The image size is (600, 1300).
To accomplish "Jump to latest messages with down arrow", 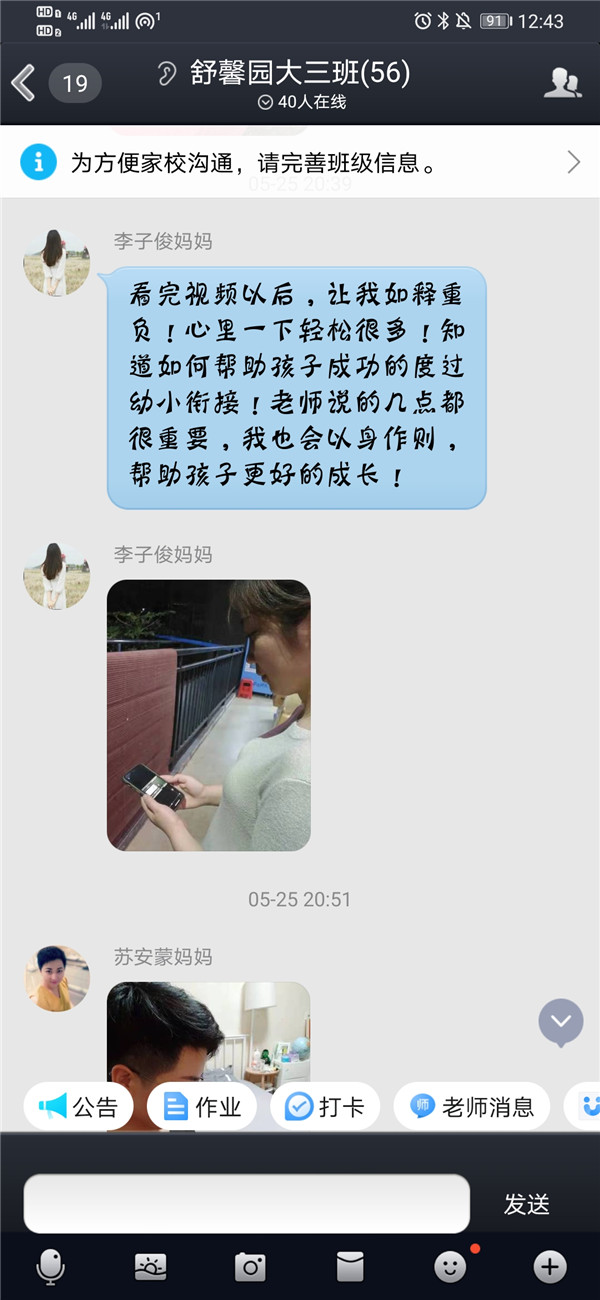I will click(x=561, y=1022).
